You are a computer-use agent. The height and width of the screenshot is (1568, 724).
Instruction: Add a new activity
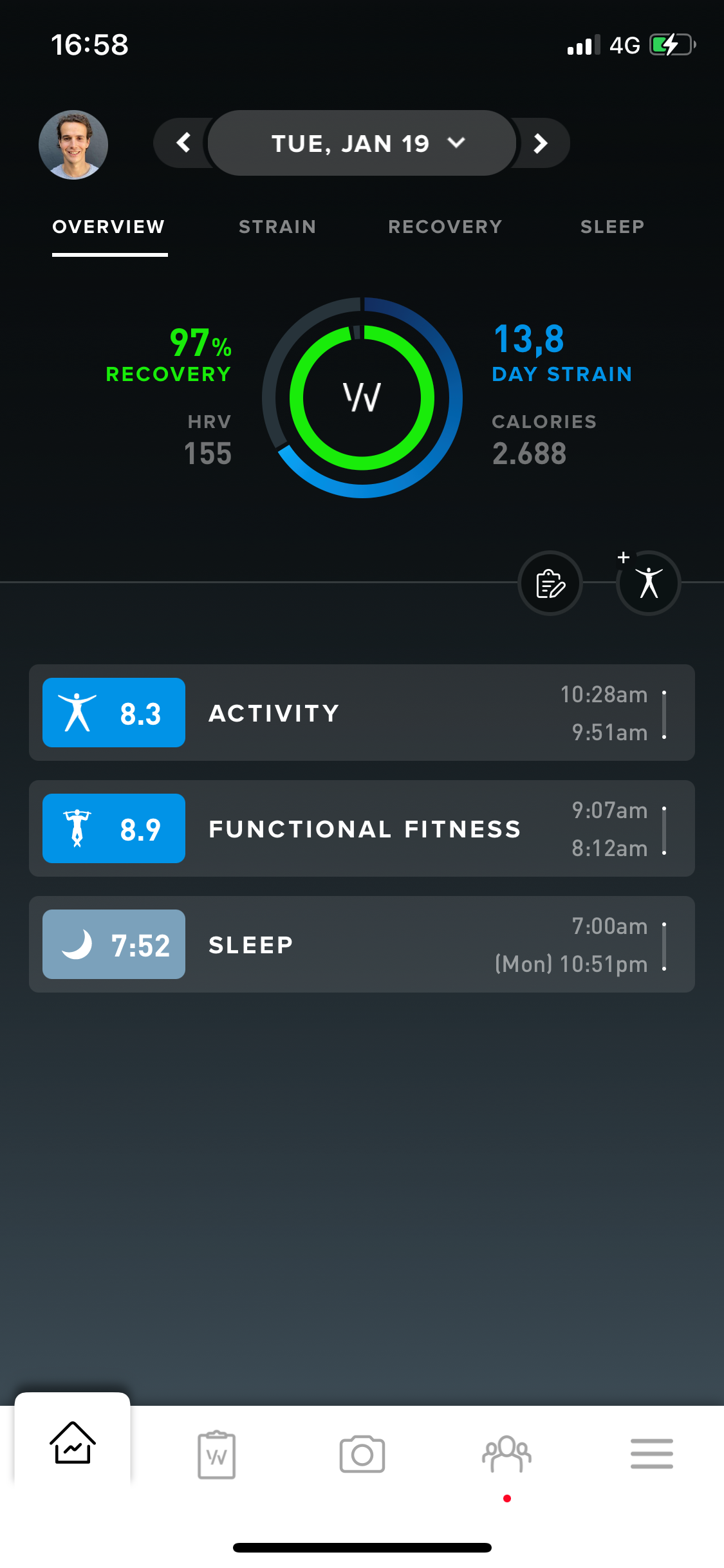(x=648, y=583)
